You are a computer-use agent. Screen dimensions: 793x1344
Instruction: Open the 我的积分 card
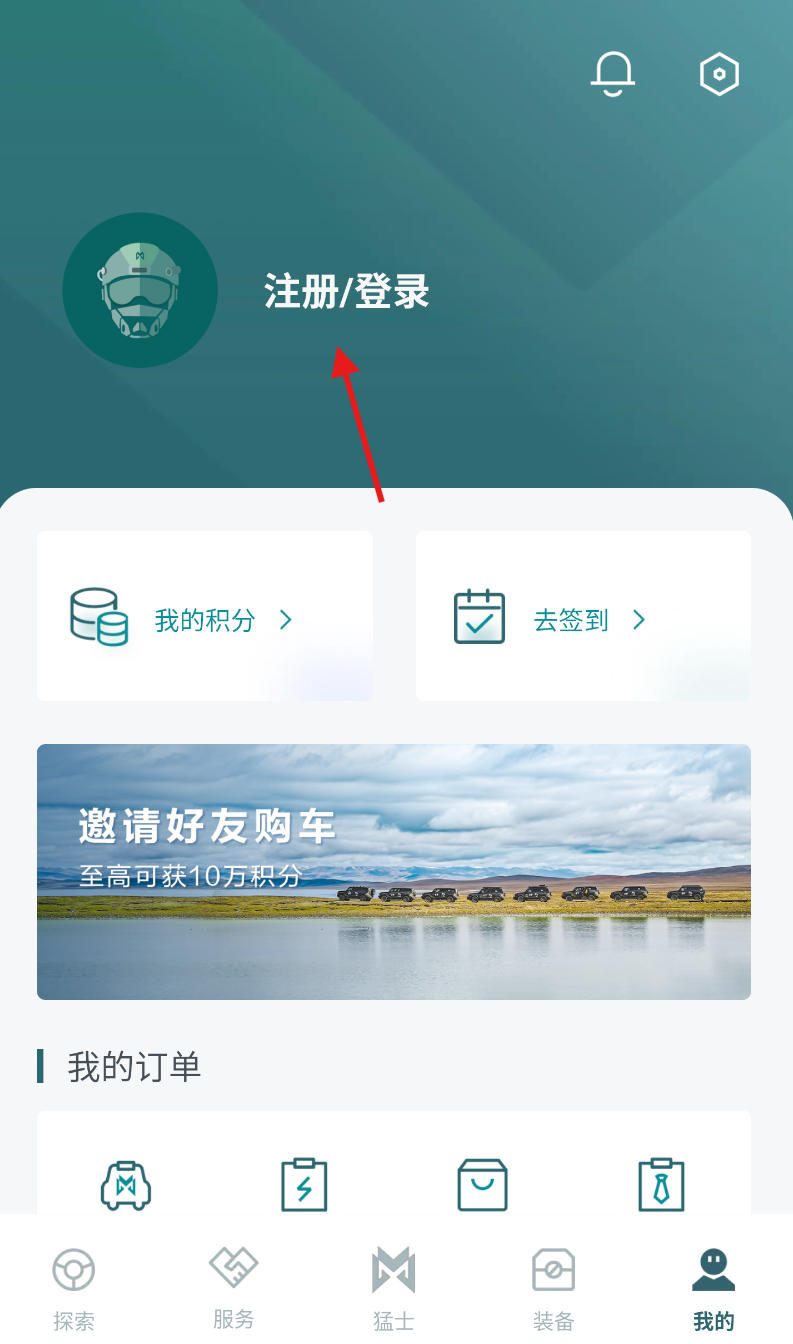tap(205, 617)
